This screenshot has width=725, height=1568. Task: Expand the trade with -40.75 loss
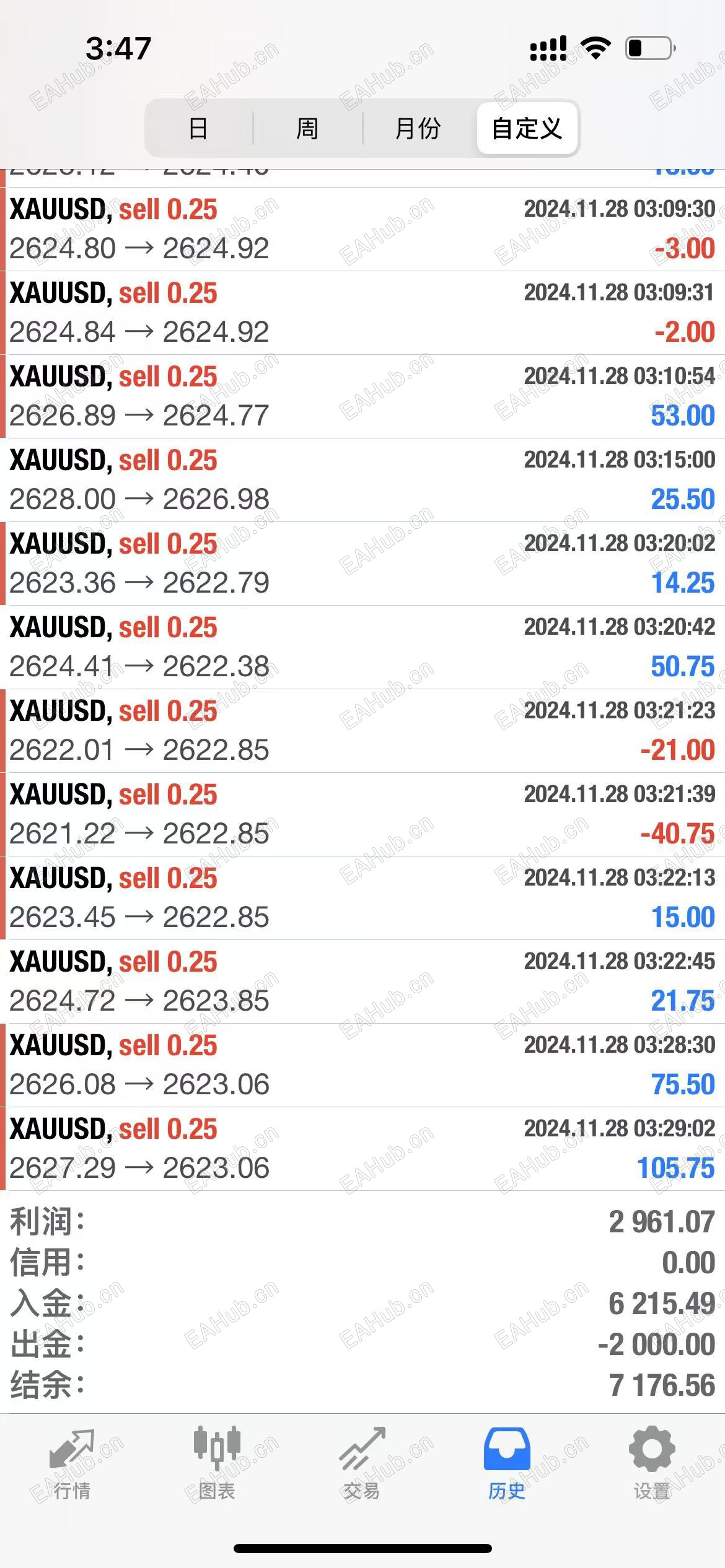[x=362, y=814]
